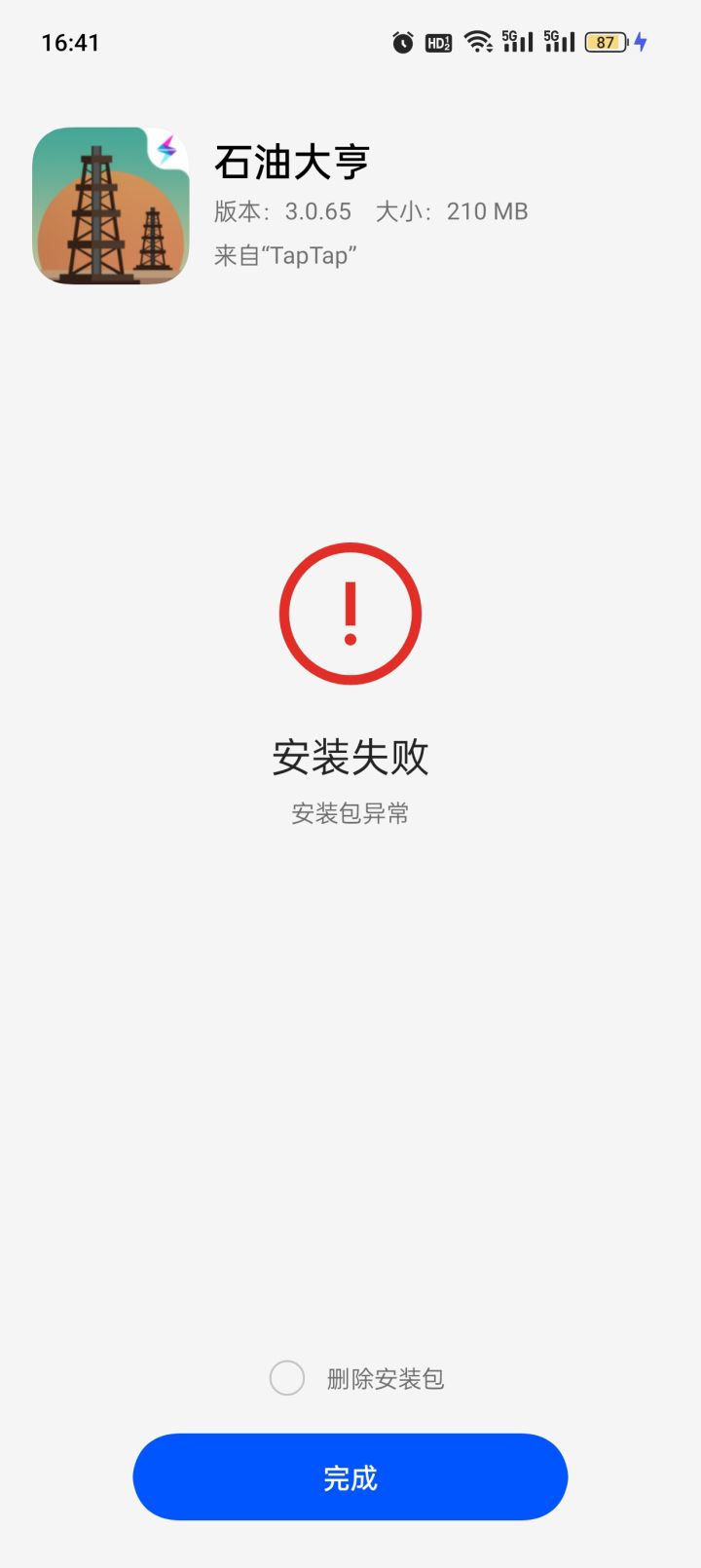701x1568 pixels.
Task: Tap the 来自TapTap source text
Action: tap(286, 256)
